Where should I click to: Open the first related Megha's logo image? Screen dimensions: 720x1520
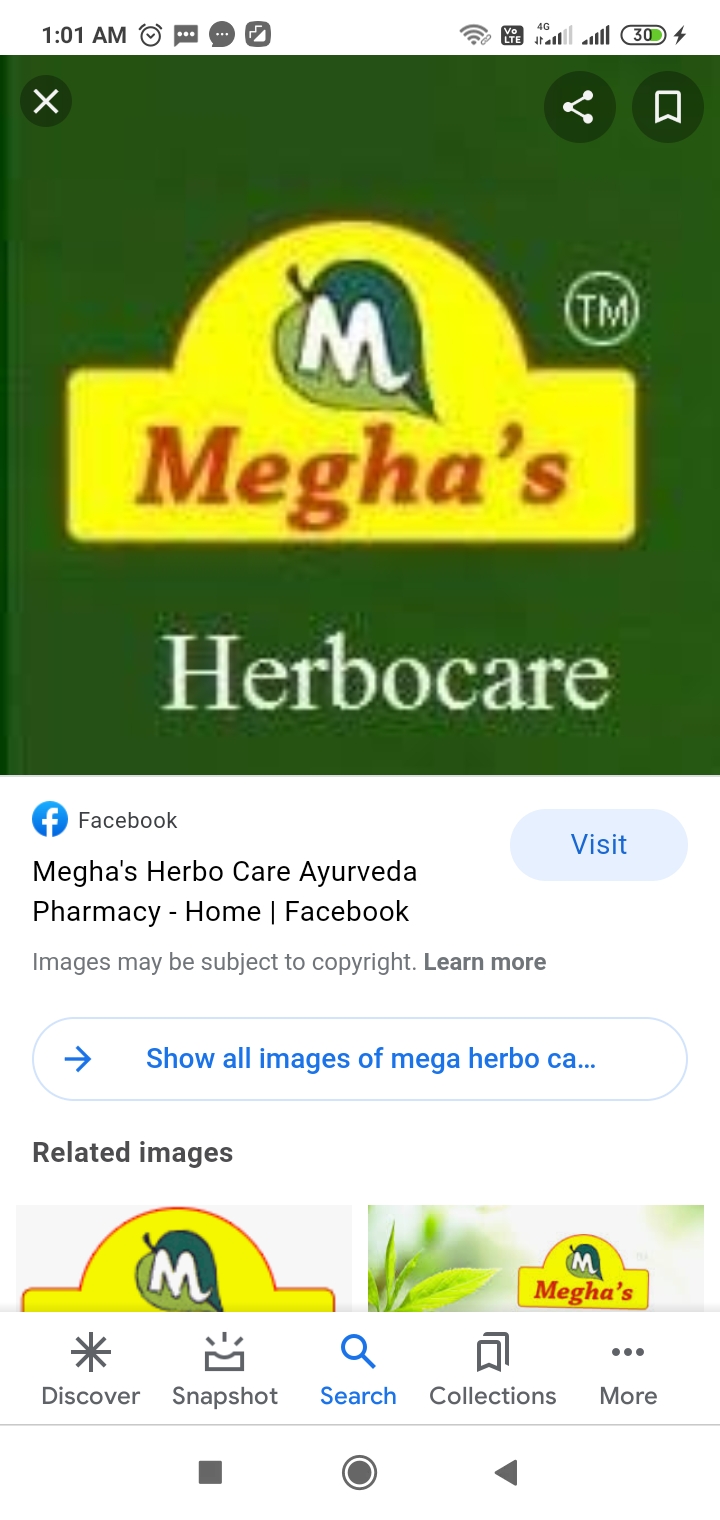tap(184, 1258)
